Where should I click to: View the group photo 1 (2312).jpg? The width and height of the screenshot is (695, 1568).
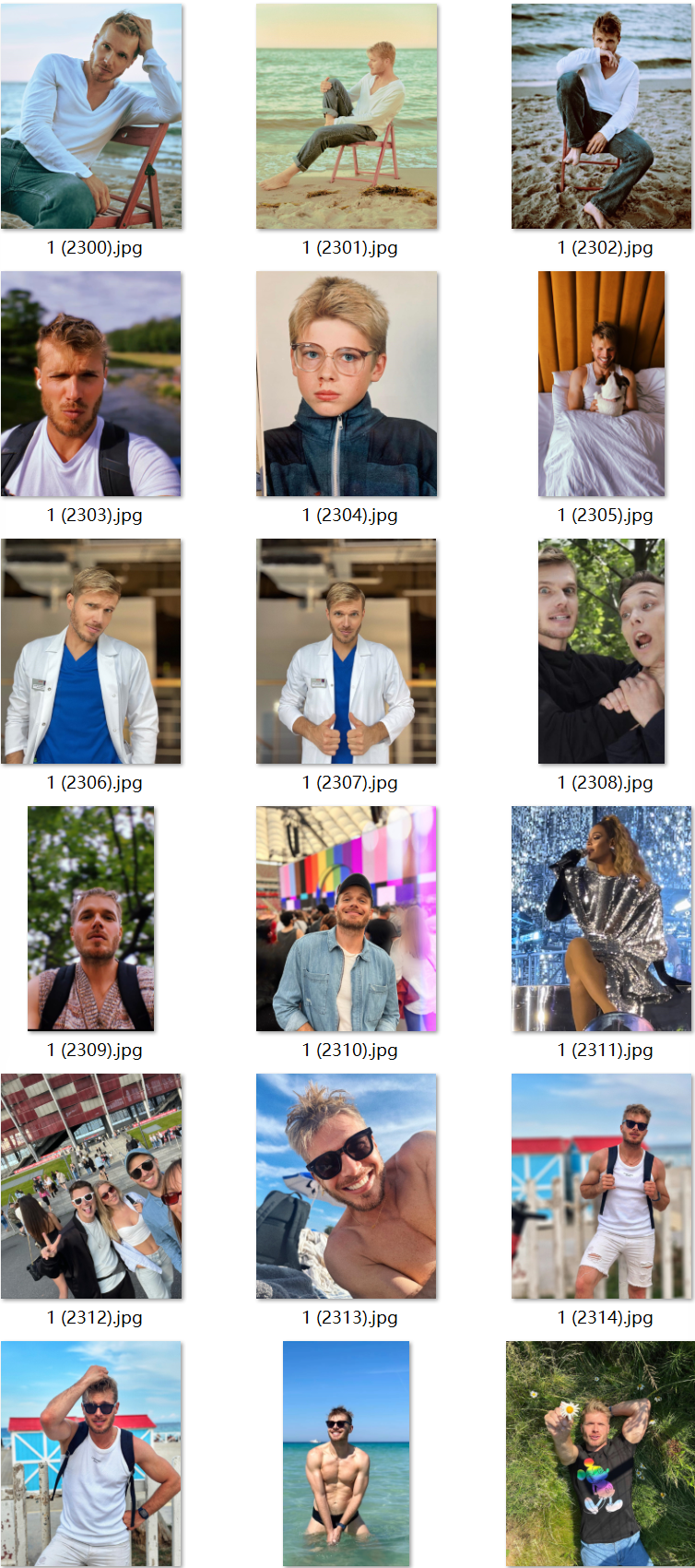[91, 1186]
